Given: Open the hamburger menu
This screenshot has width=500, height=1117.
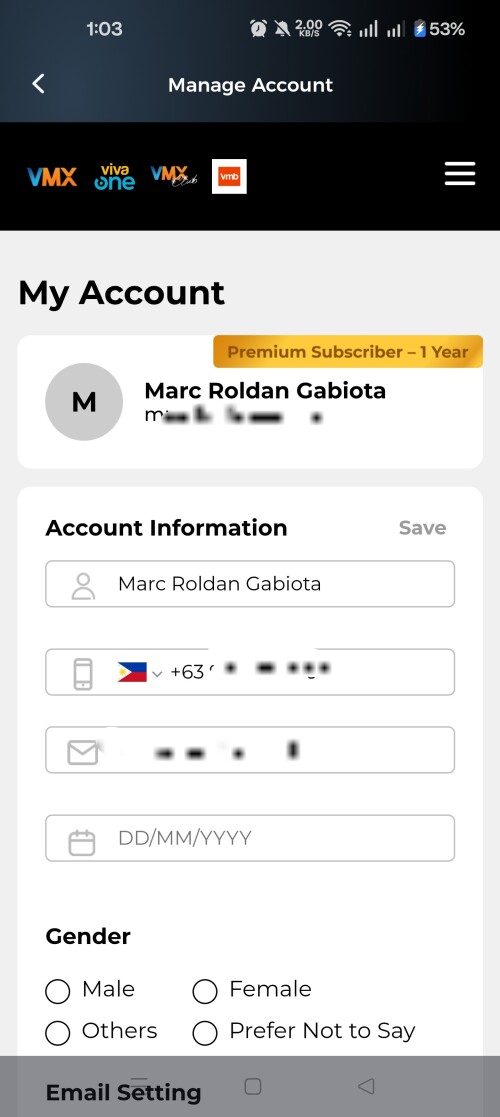Looking at the screenshot, I should [459, 173].
